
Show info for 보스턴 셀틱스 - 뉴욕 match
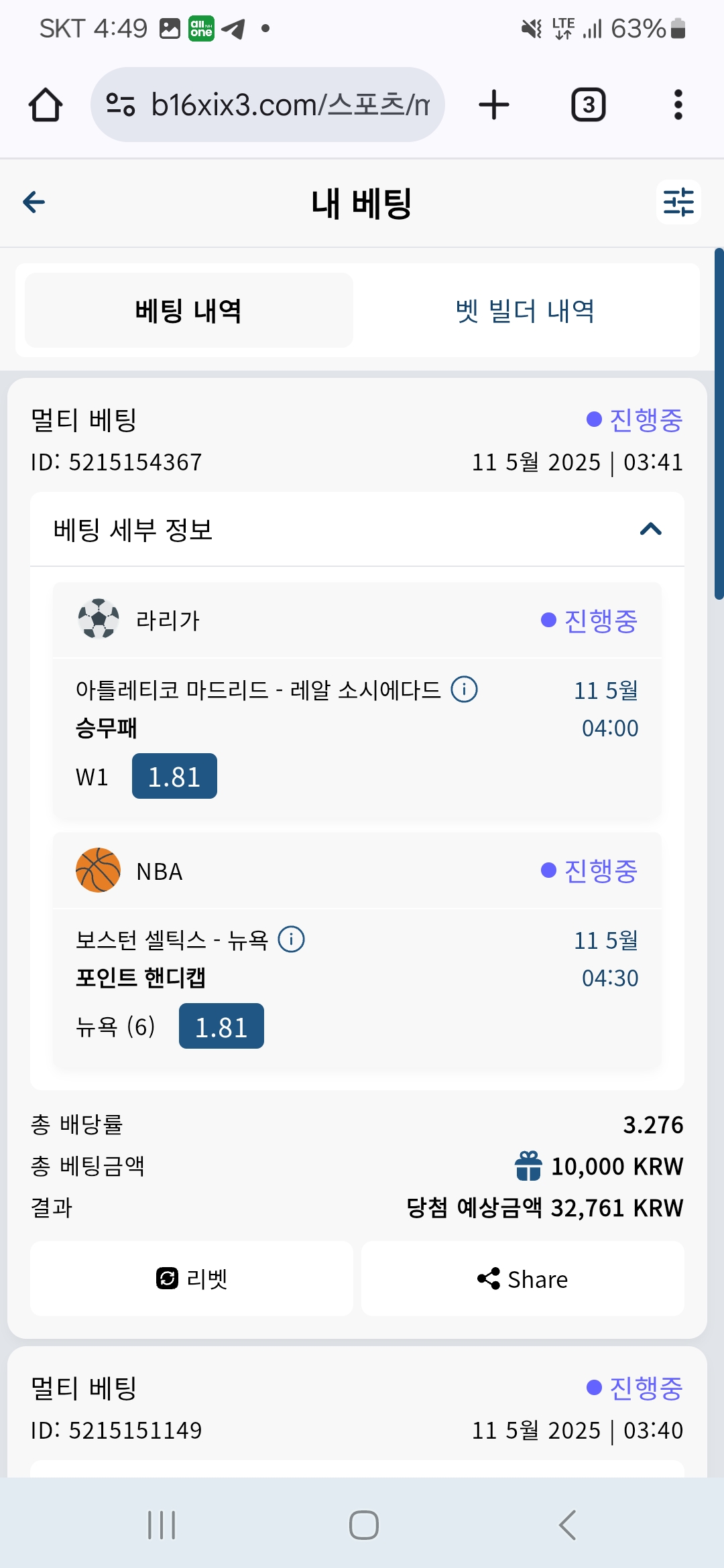291,939
